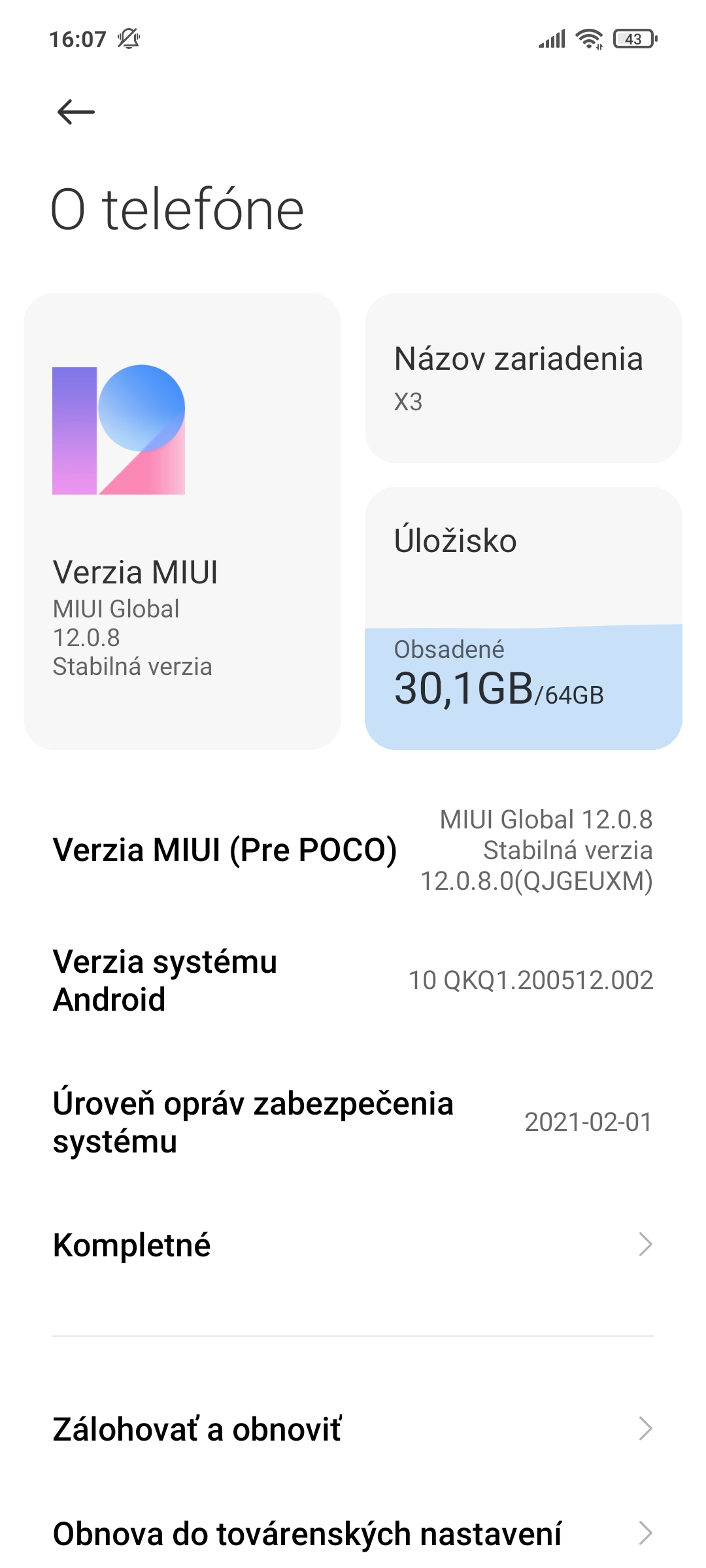Screen dimensions: 706x1568
Task: Go back using the arrow icon
Action: (76, 112)
